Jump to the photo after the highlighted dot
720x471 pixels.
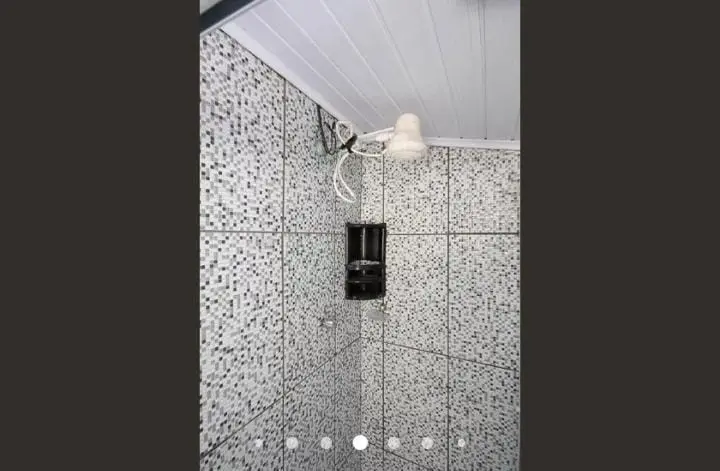click(x=394, y=442)
